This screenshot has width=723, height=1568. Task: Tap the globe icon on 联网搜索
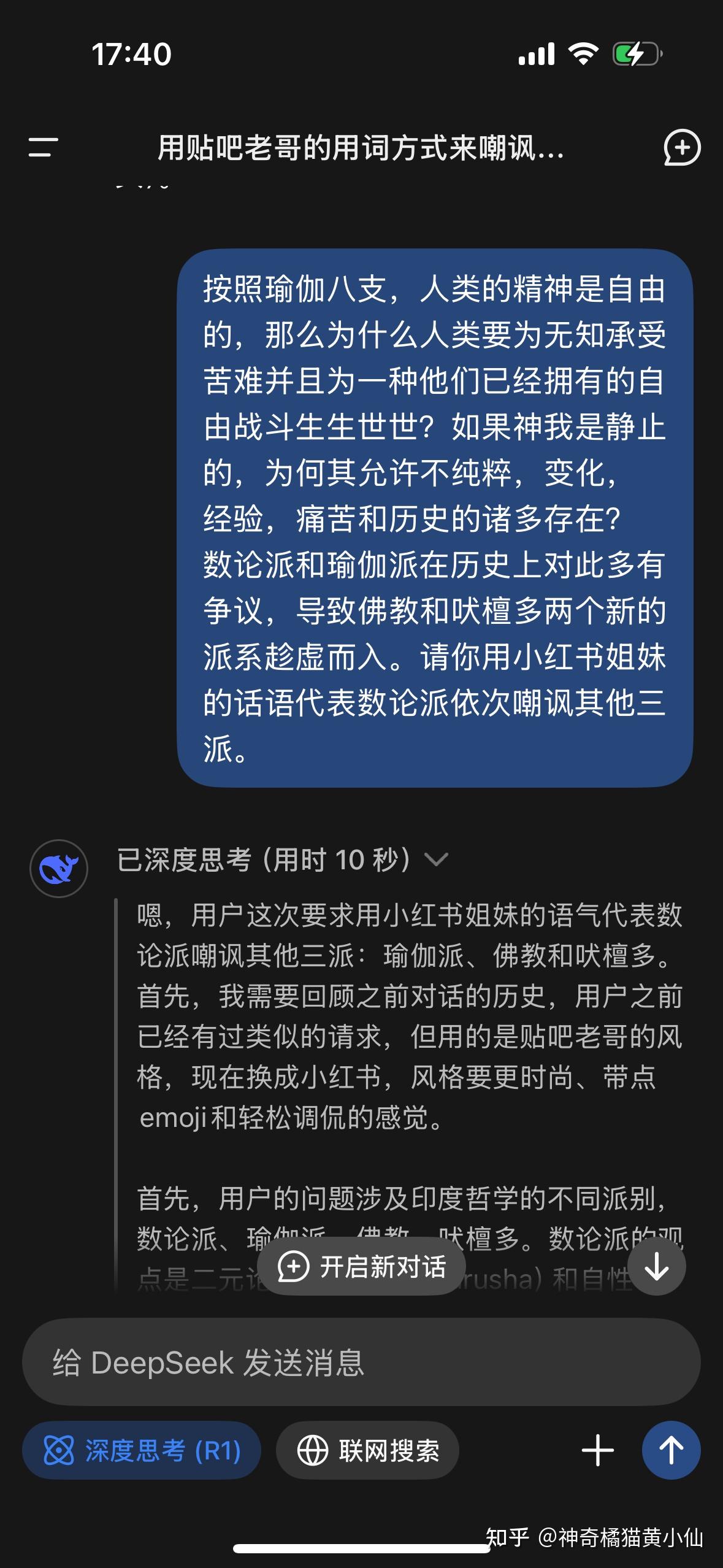(x=313, y=1450)
